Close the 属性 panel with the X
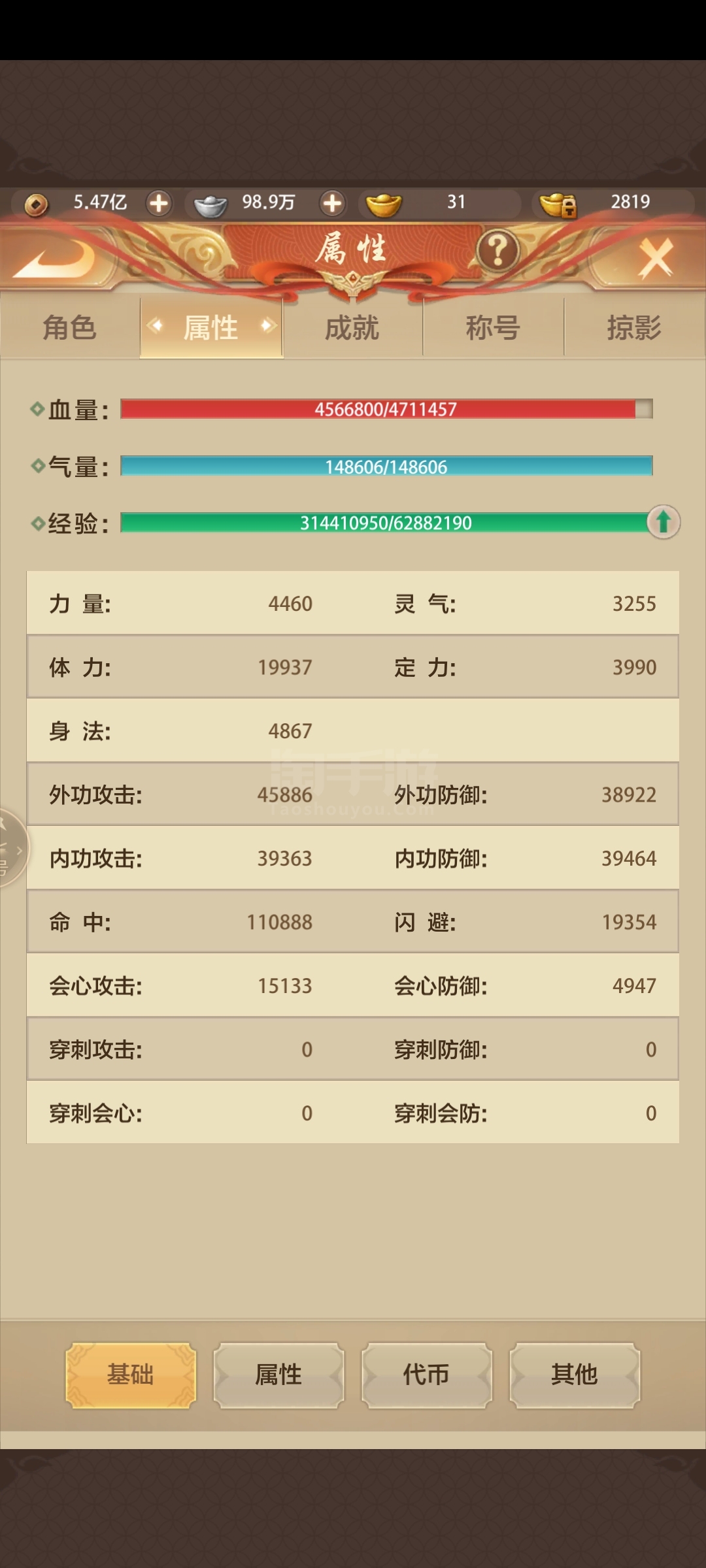Screen dimensions: 706x1568 pyautogui.click(x=656, y=257)
